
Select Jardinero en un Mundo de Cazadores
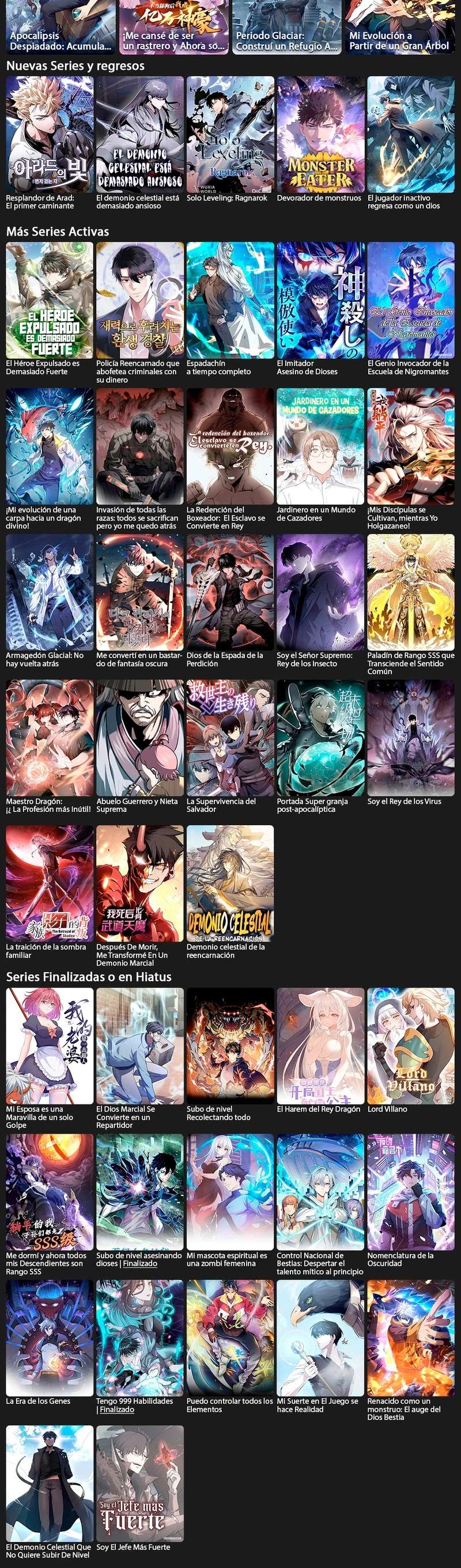(320, 446)
